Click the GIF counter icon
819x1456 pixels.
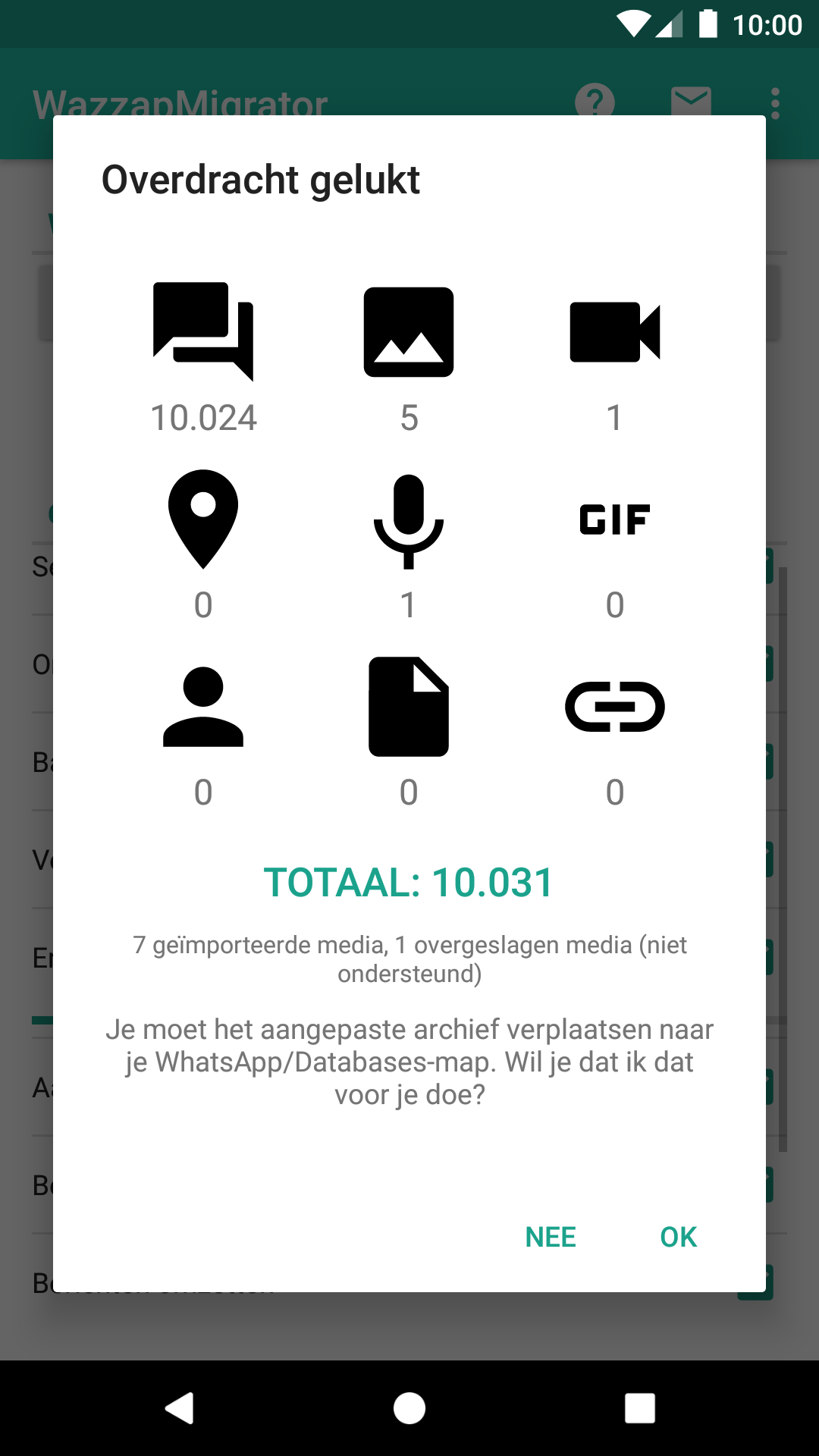point(616,520)
